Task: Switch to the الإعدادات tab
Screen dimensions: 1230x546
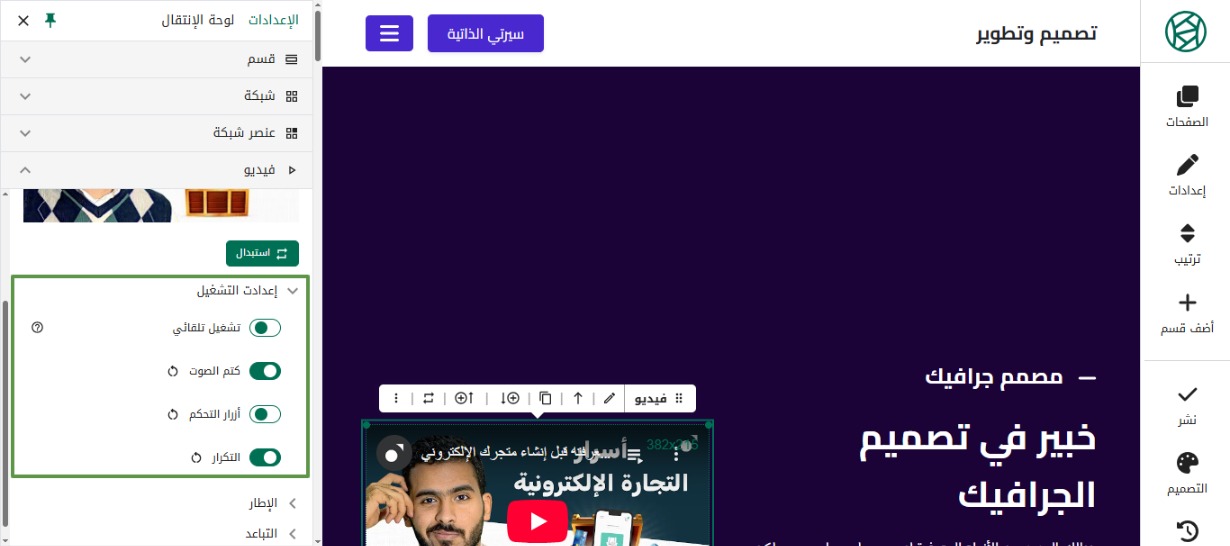Action: click(x=272, y=20)
